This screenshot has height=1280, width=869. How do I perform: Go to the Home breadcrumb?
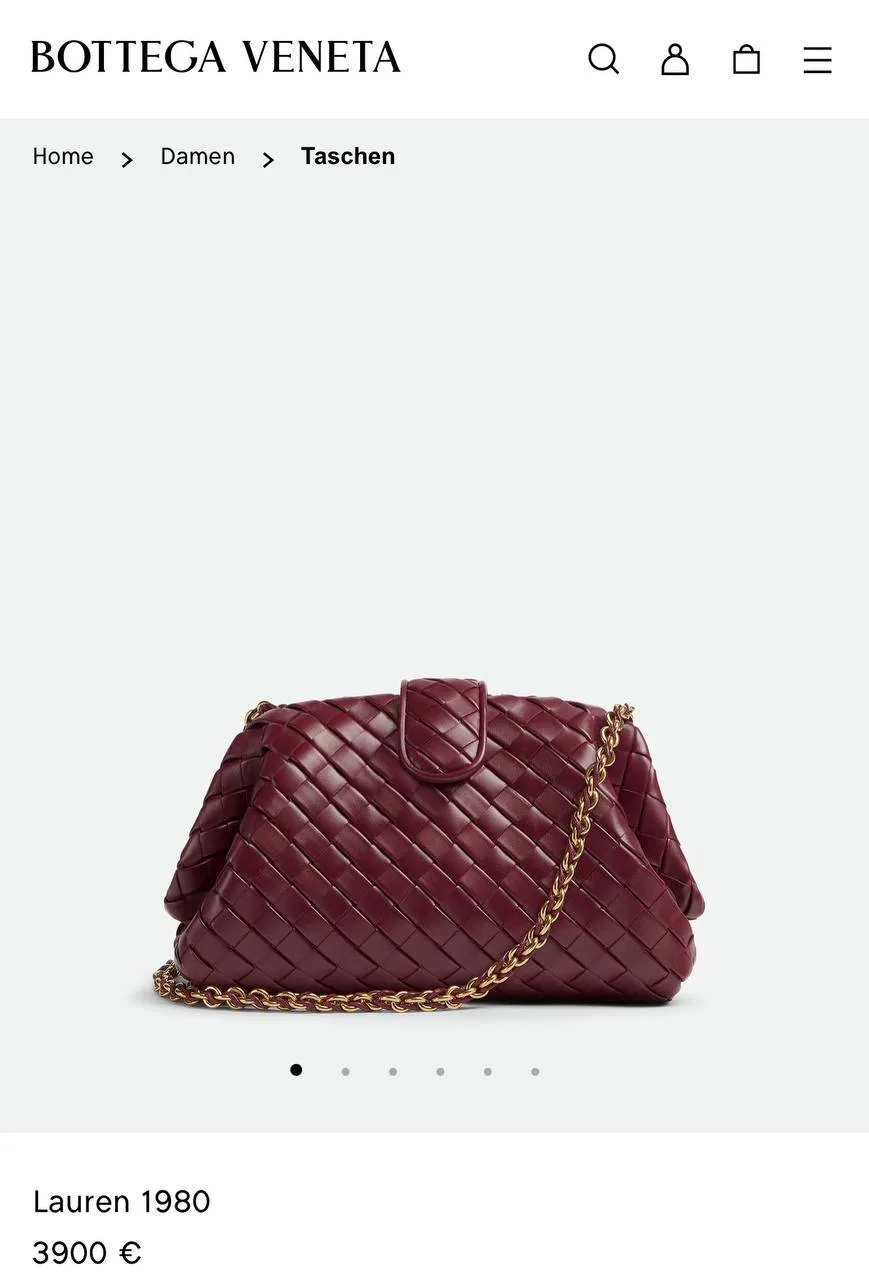pyautogui.click(x=63, y=157)
